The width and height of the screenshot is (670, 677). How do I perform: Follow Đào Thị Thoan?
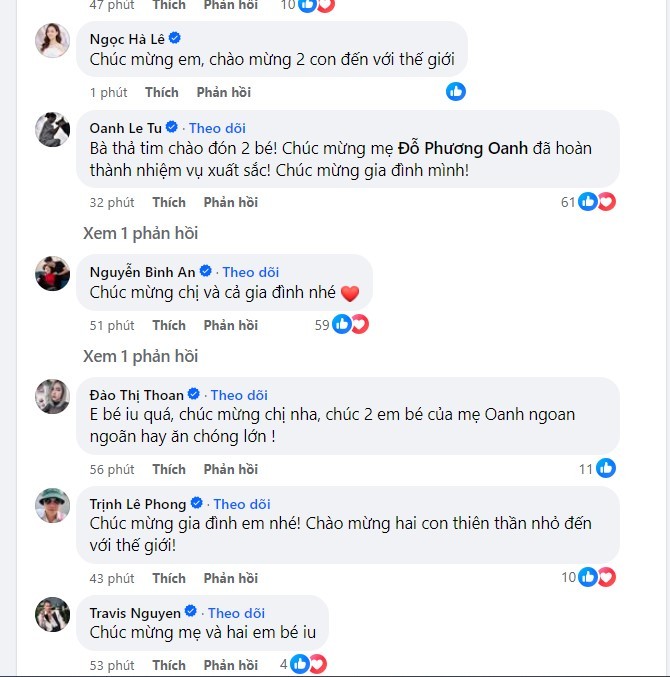(239, 394)
